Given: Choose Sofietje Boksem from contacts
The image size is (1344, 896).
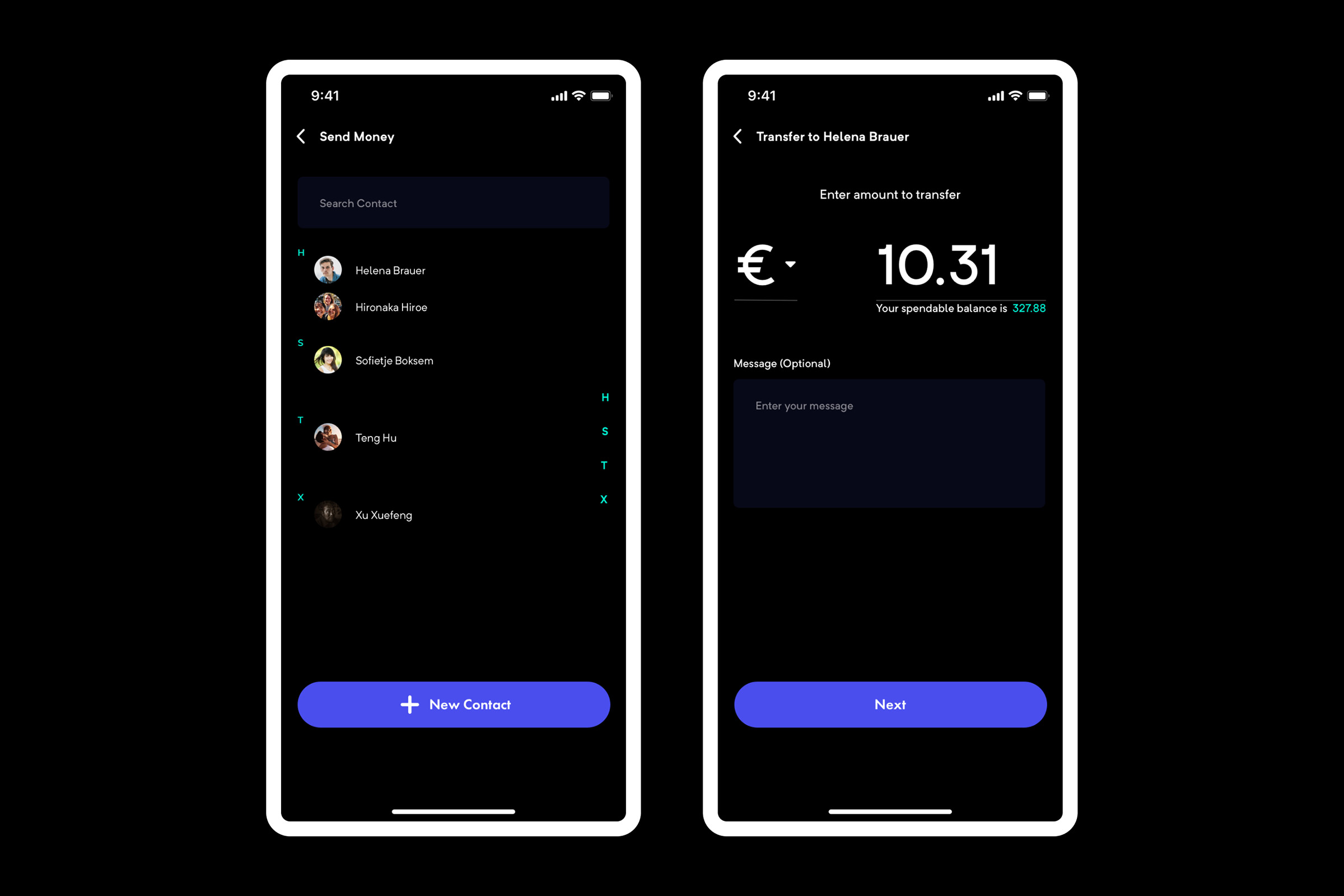Looking at the screenshot, I should (x=394, y=361).
